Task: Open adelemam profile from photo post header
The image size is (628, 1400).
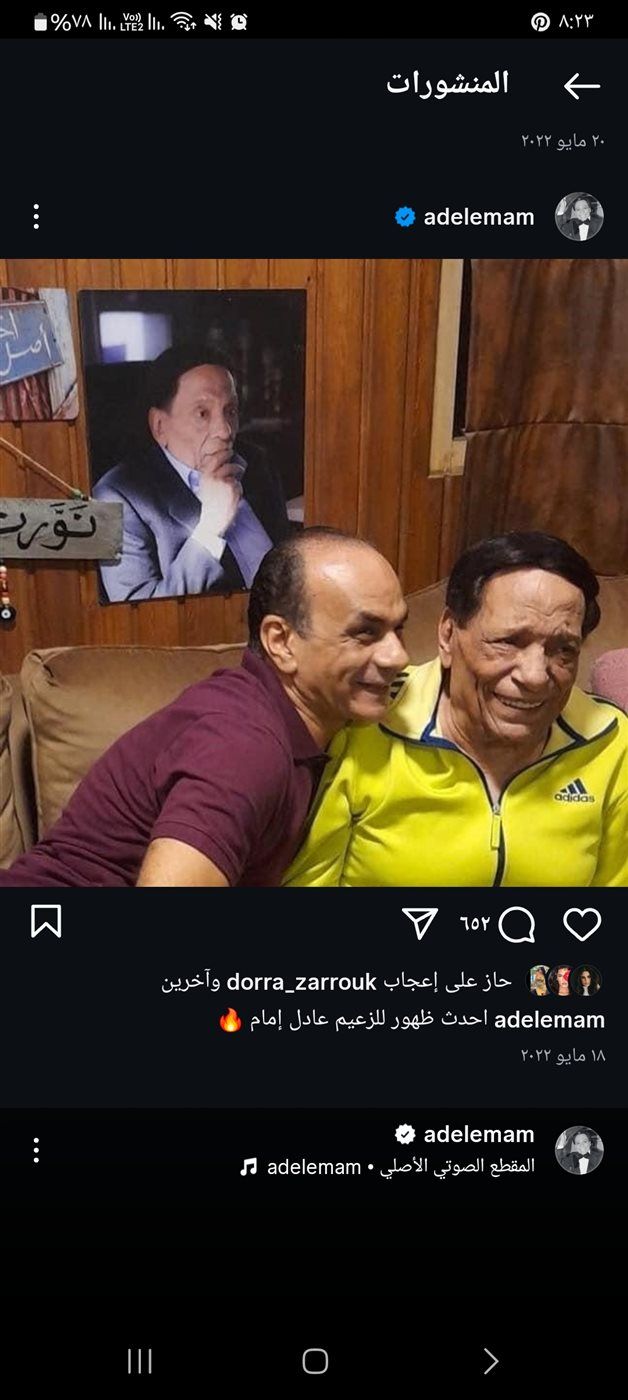Action: coord(478,217)
